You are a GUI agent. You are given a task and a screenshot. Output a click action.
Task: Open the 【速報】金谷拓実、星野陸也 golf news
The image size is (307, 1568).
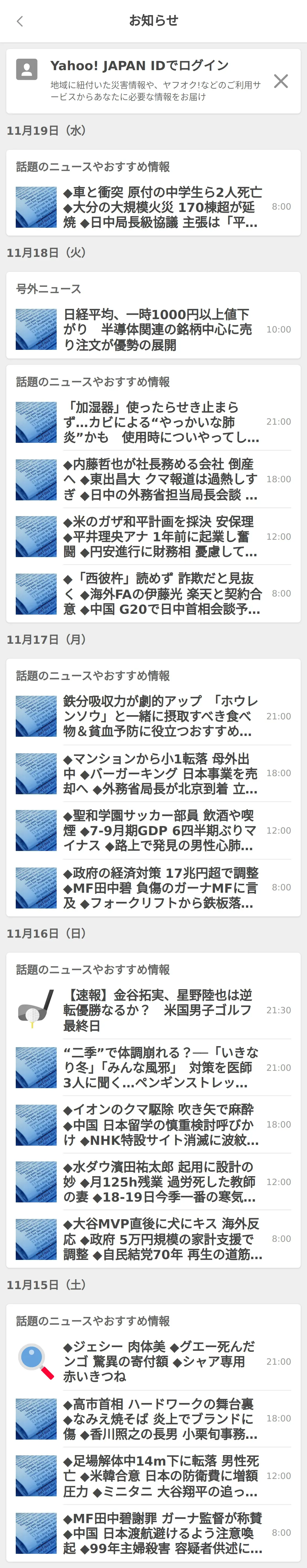pyautogui.click(x=153, y=1010)
